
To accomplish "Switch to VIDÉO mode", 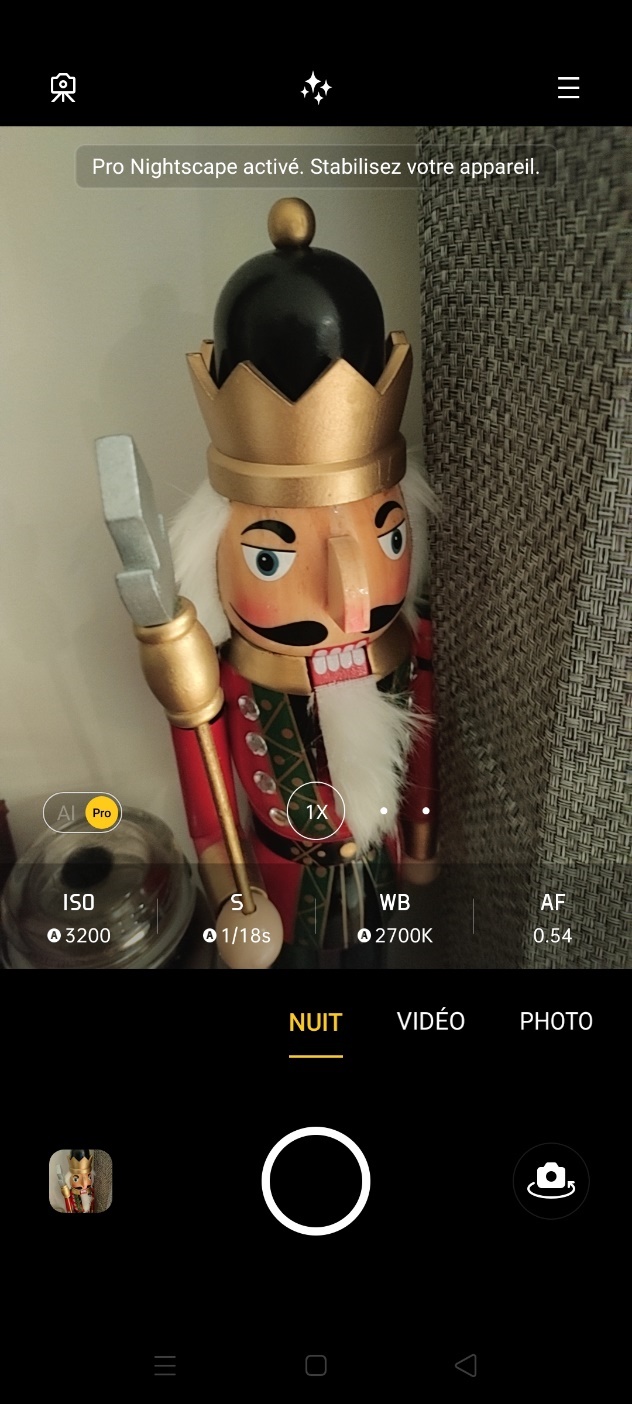I will click(431, 1021).
